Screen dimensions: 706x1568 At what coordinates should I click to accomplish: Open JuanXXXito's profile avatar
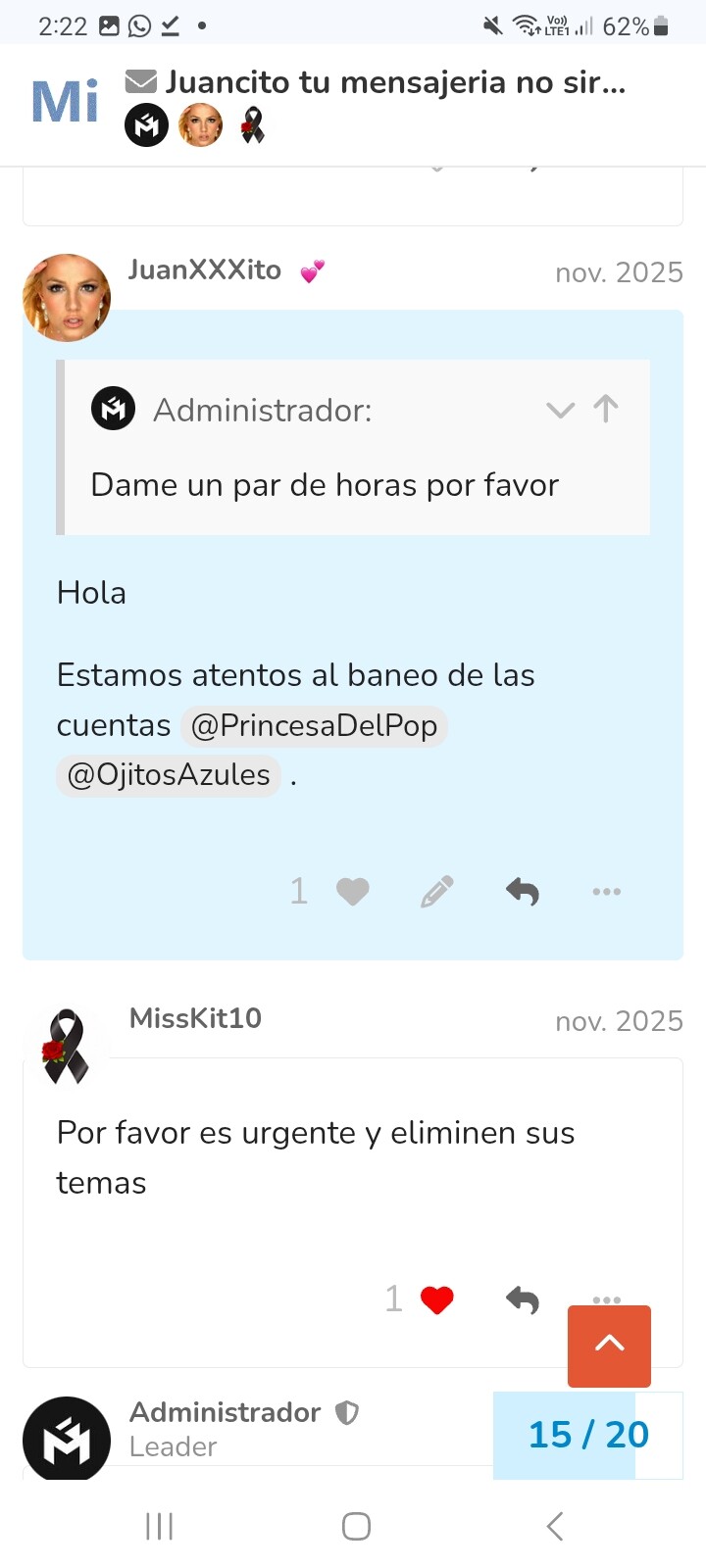[67, 298]
